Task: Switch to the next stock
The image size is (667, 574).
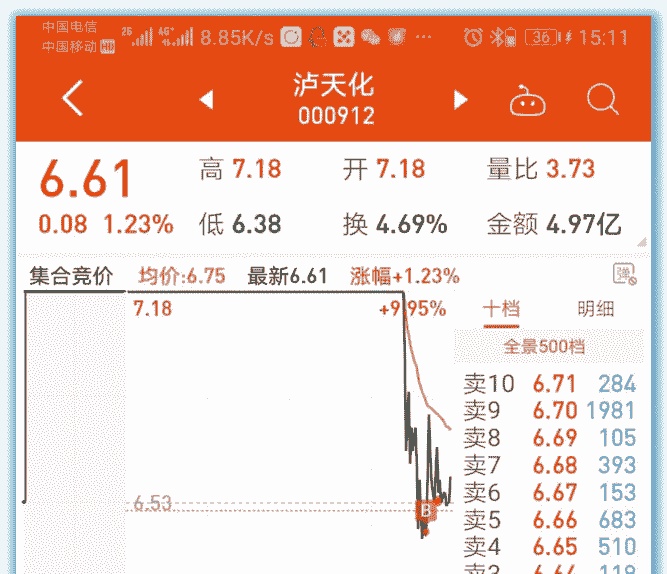Action: click(x=460, y=99)
